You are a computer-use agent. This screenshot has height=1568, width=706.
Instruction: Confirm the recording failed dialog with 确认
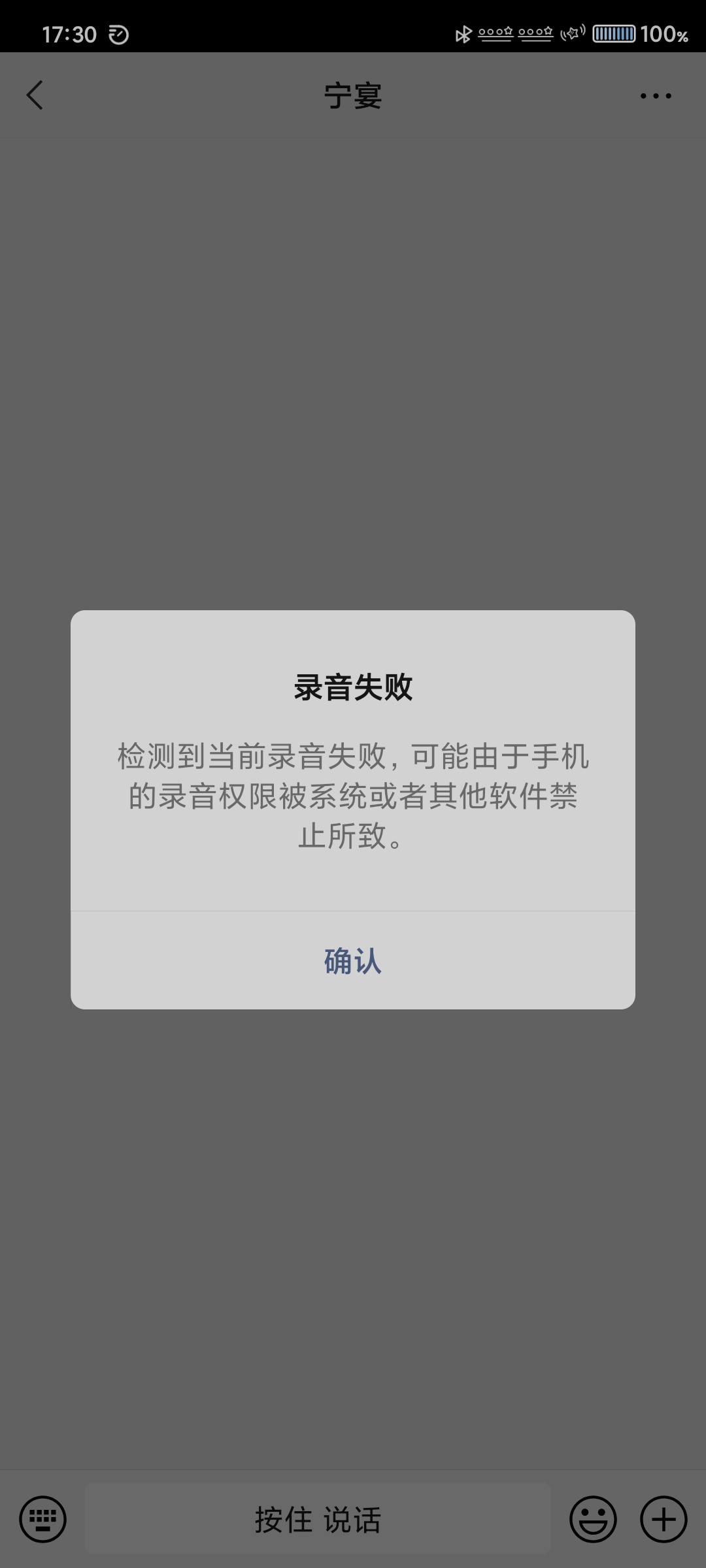point(353,960)
